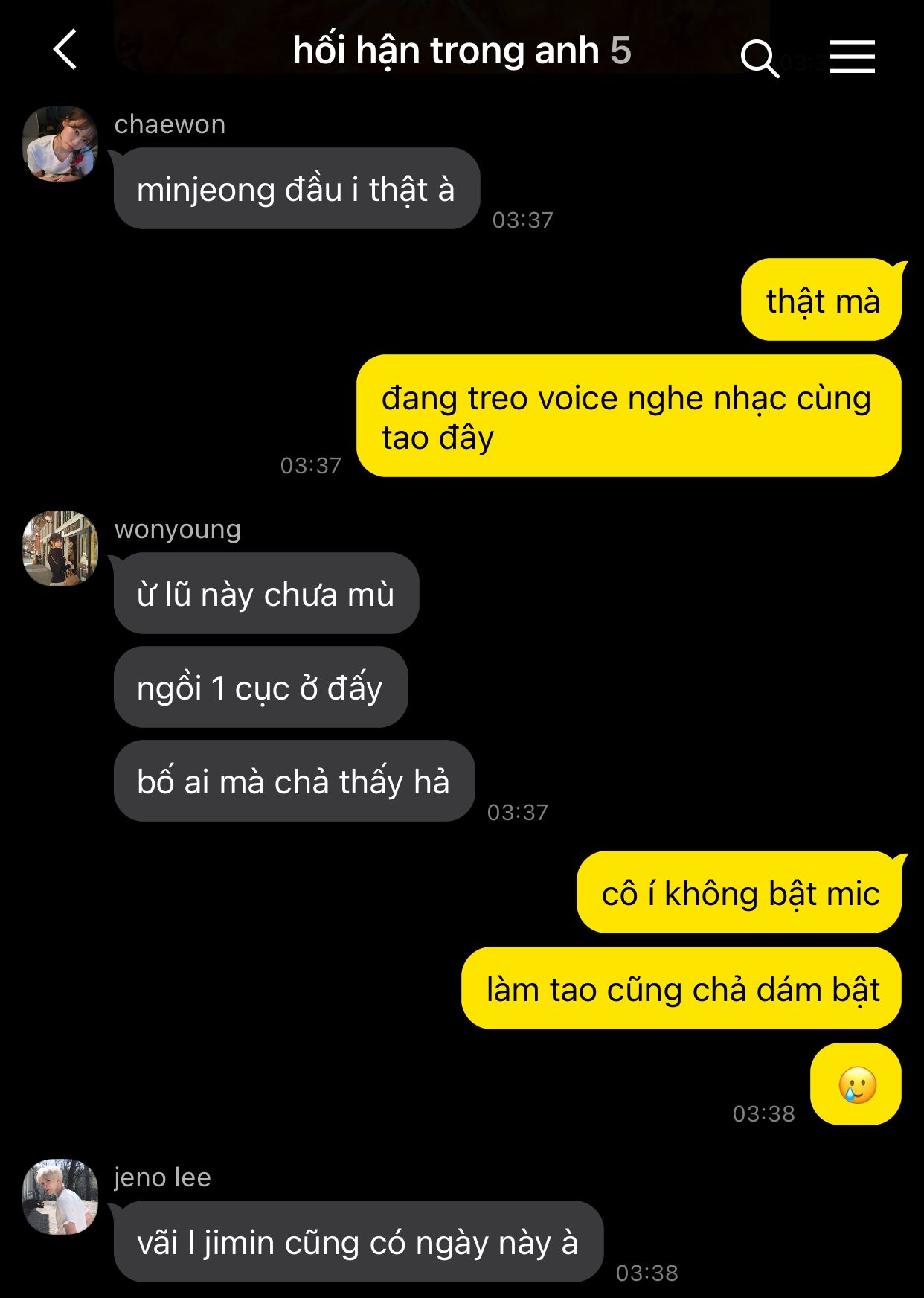Go back from the group chat

(x=65, y=50)
